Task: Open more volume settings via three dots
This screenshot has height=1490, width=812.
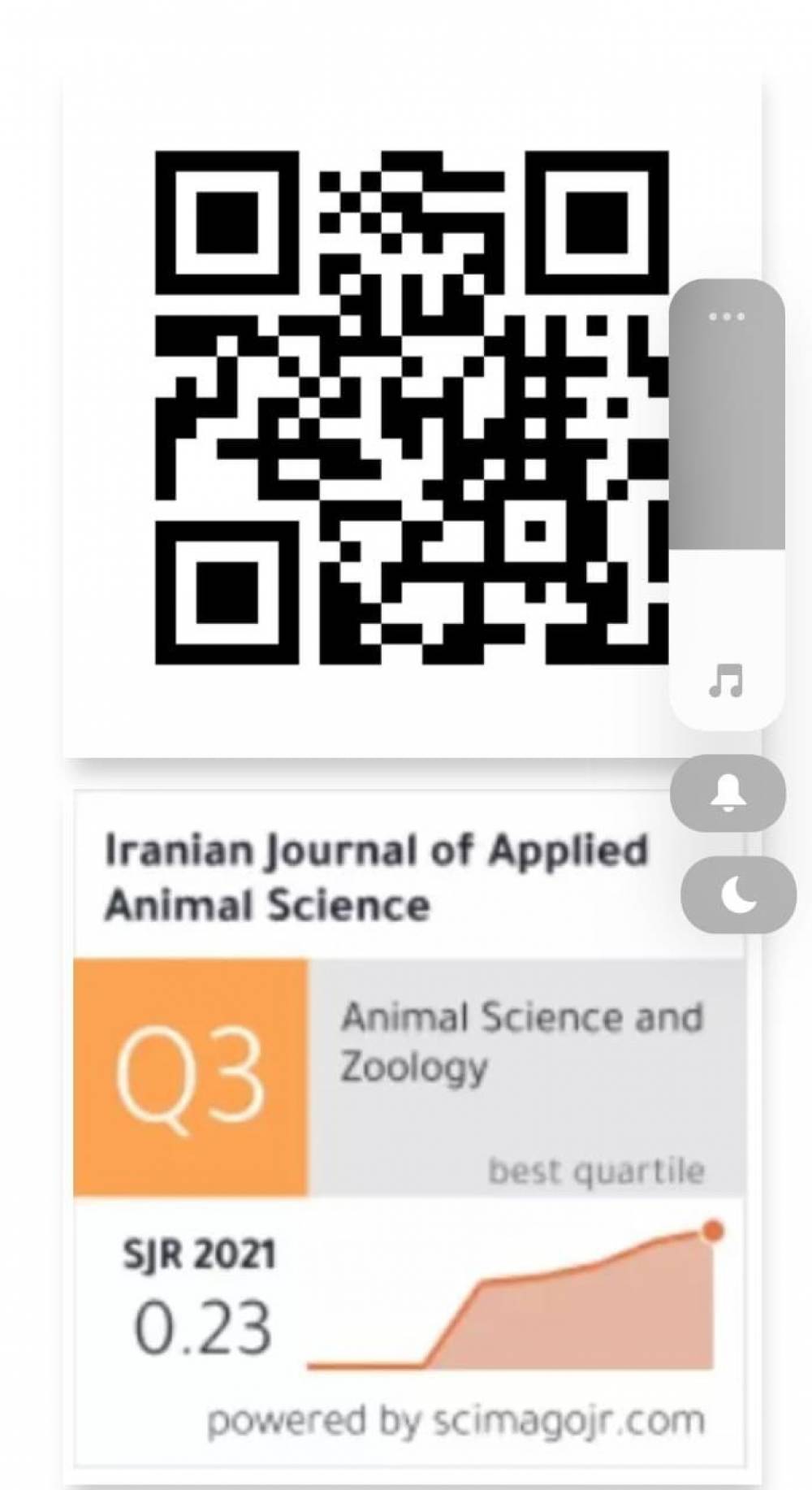Action: coord(726,316)
